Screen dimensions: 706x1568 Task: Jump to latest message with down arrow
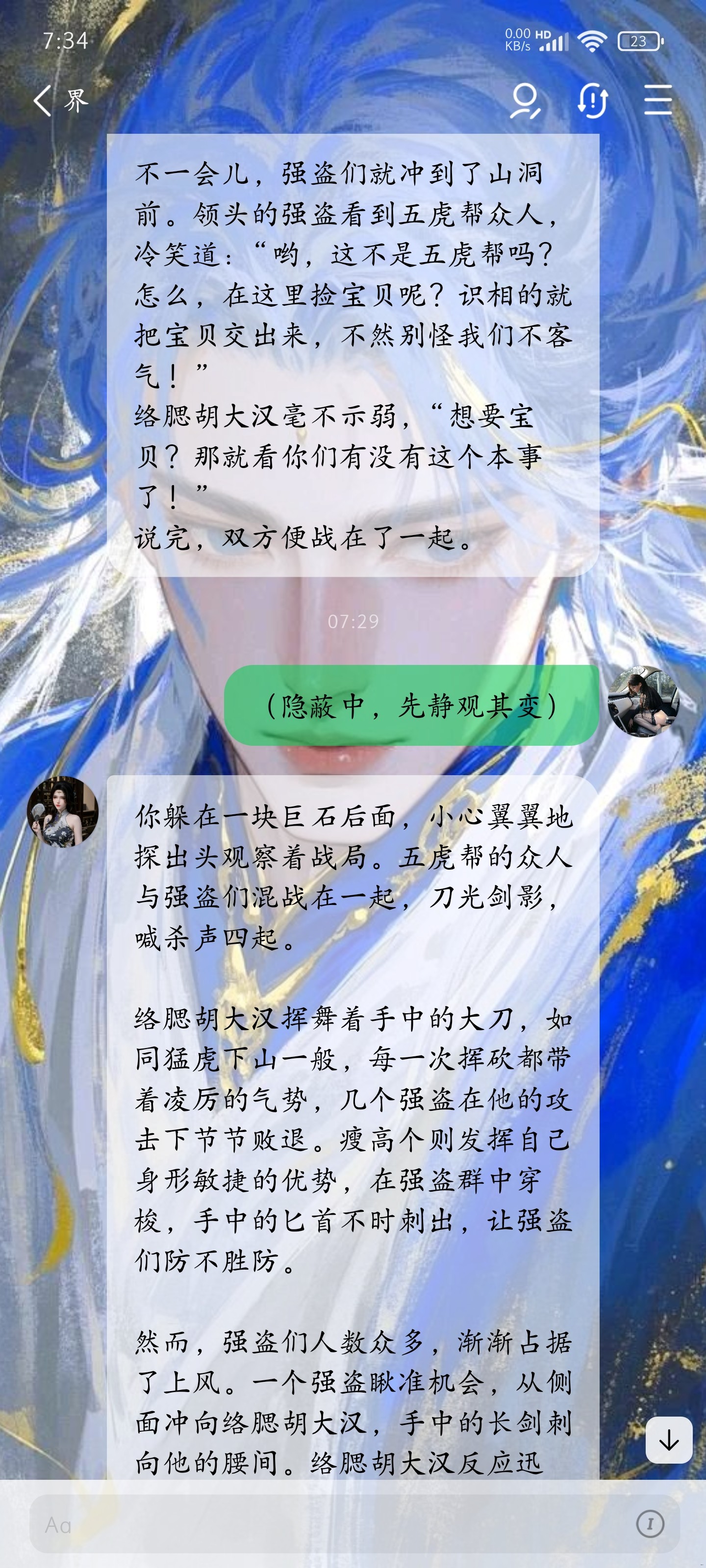pyautogui.click(x=668, y=1440)
